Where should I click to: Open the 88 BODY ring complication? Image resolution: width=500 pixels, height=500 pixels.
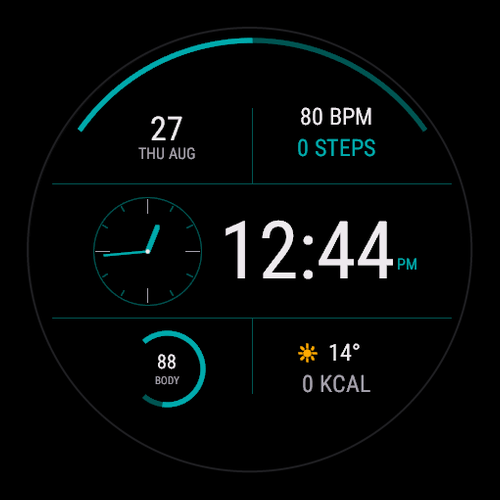tap(170, 369)
